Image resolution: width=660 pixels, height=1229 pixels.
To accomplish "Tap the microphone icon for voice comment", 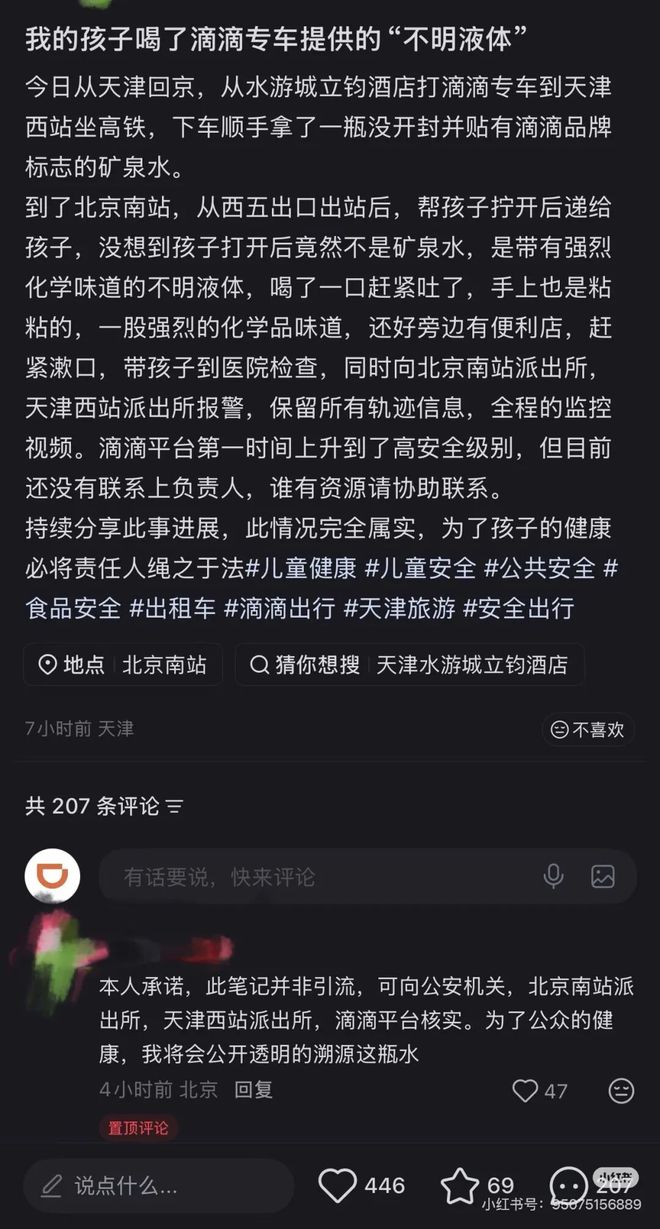I will 553,877.
